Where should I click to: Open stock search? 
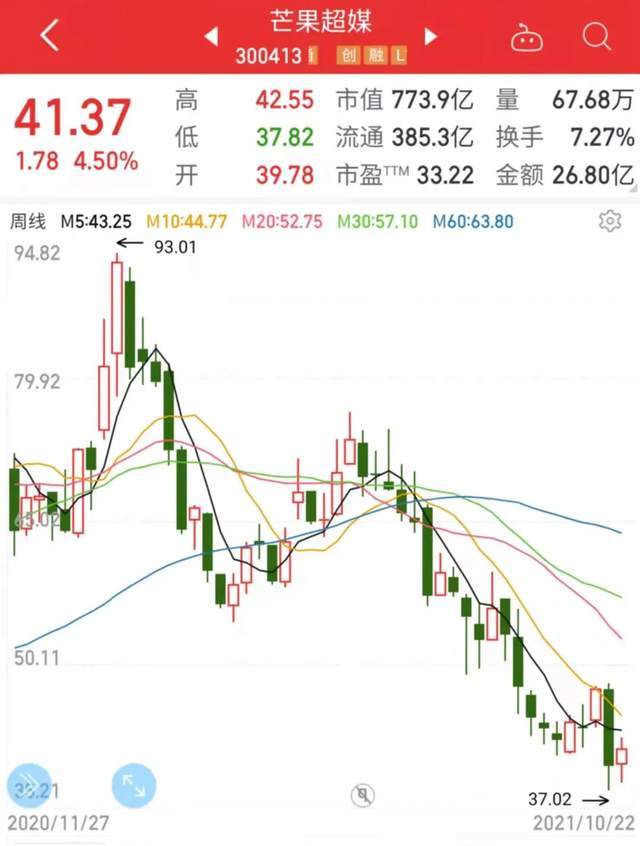(x=597, y=37)
